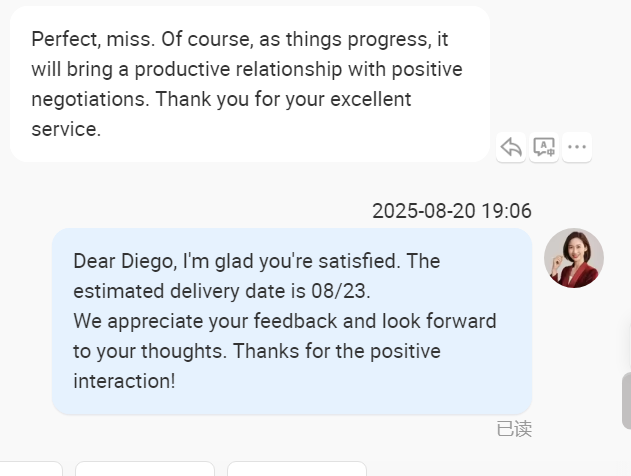631x476 pixels.
Task: Open more options for the customer's message
Action: coord(576,147)
